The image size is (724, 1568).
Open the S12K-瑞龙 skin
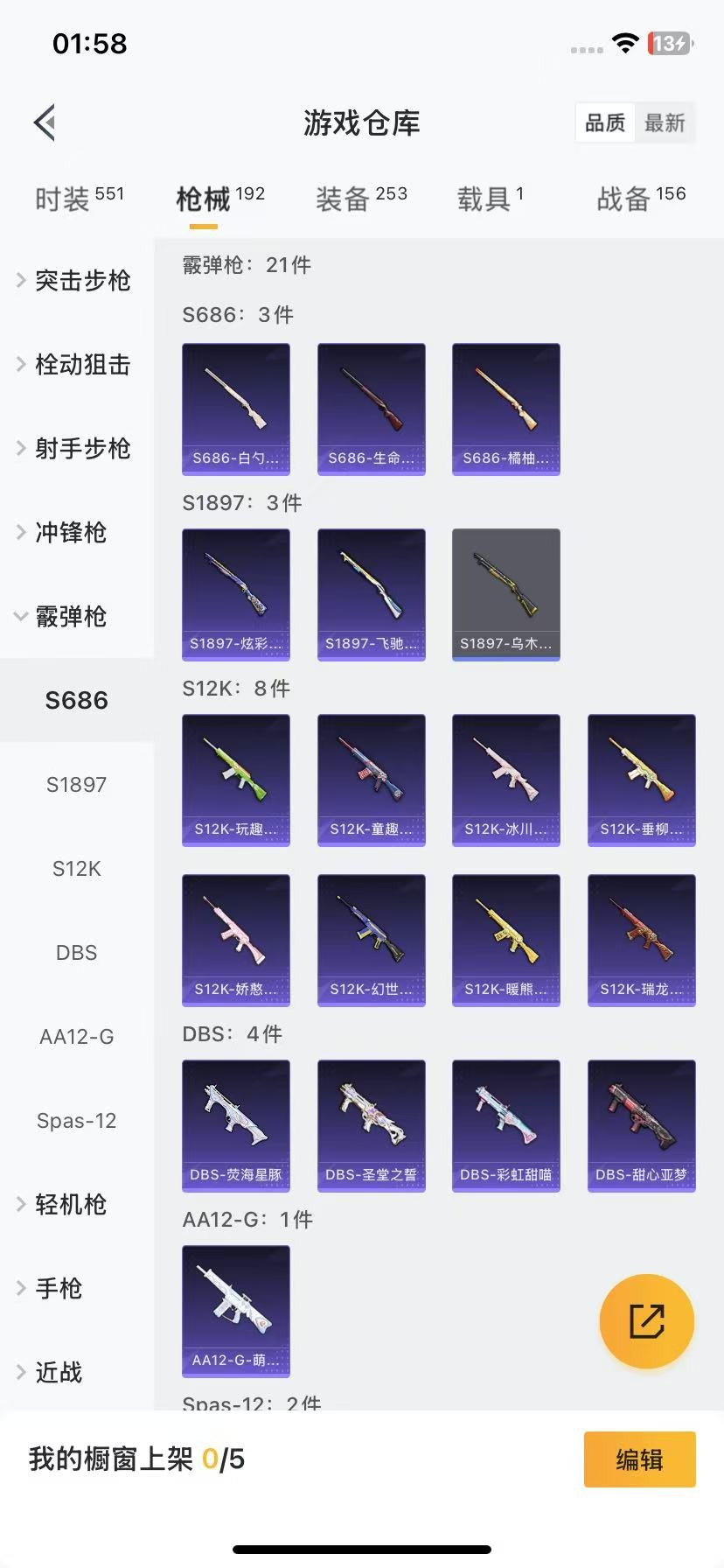(x=642, y=941)
